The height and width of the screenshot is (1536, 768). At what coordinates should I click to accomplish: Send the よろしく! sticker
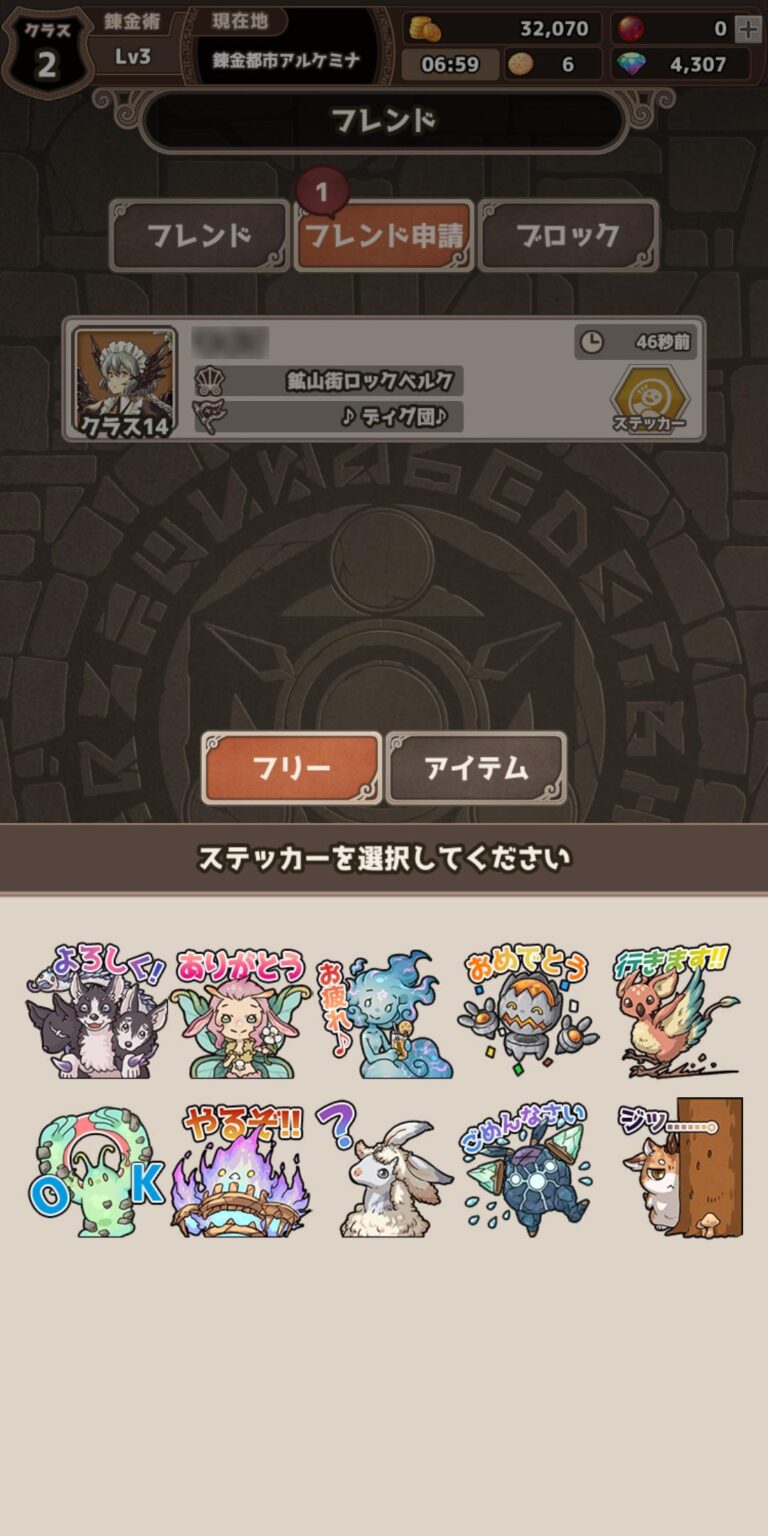[x=94, y=1012]
